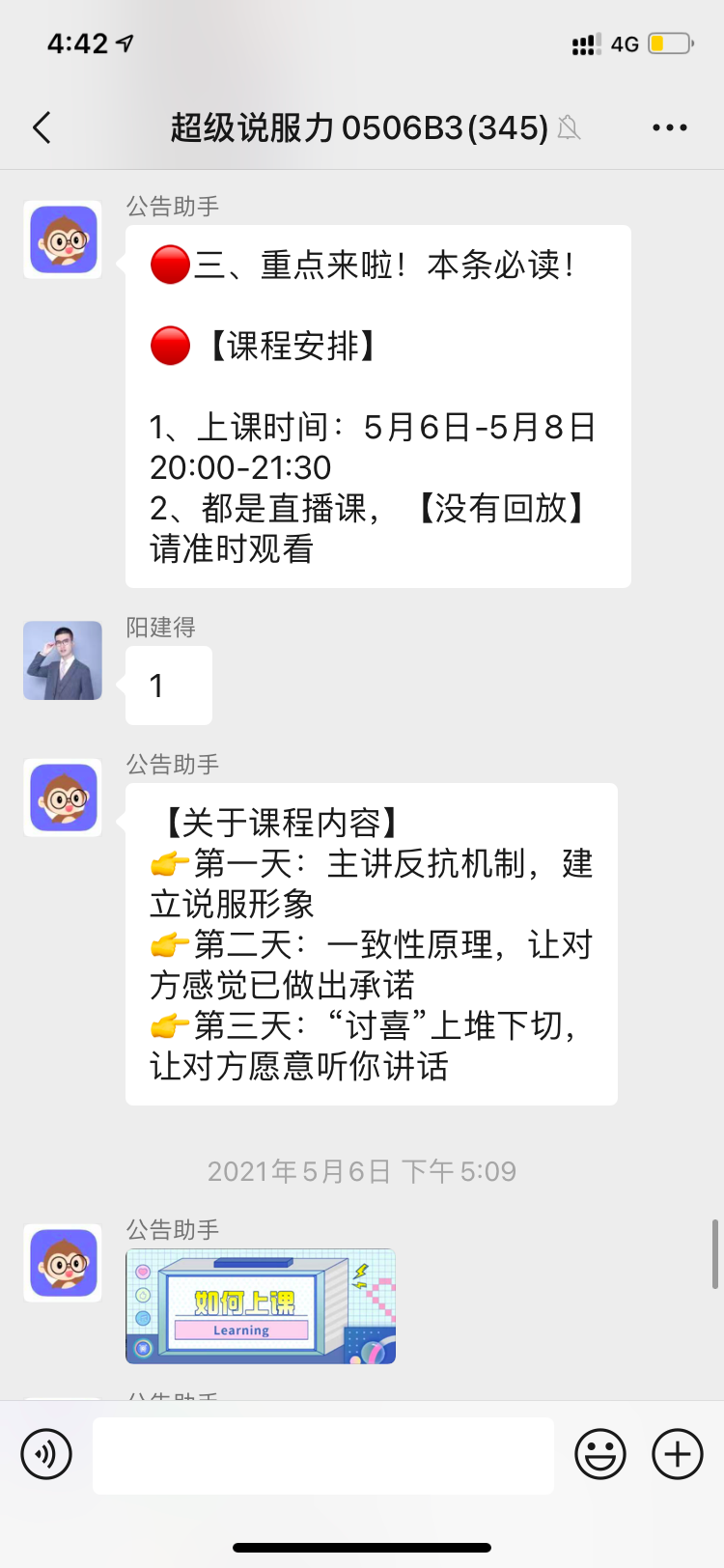
Task: Focus the message text field
Action: (x=322, y=1455)
